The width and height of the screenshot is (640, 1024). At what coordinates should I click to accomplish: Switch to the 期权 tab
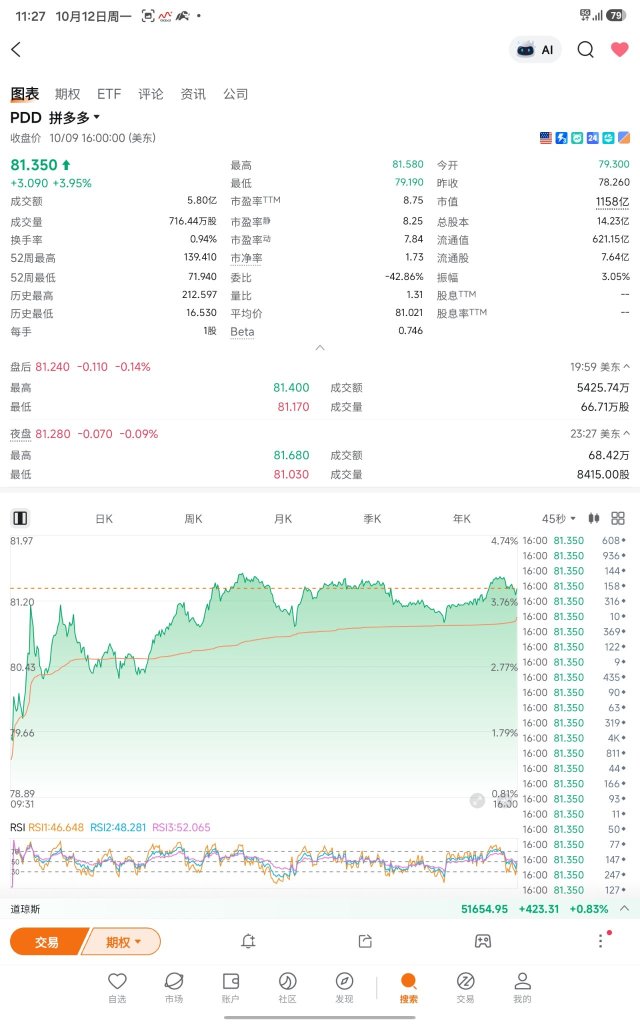point(67,94)
